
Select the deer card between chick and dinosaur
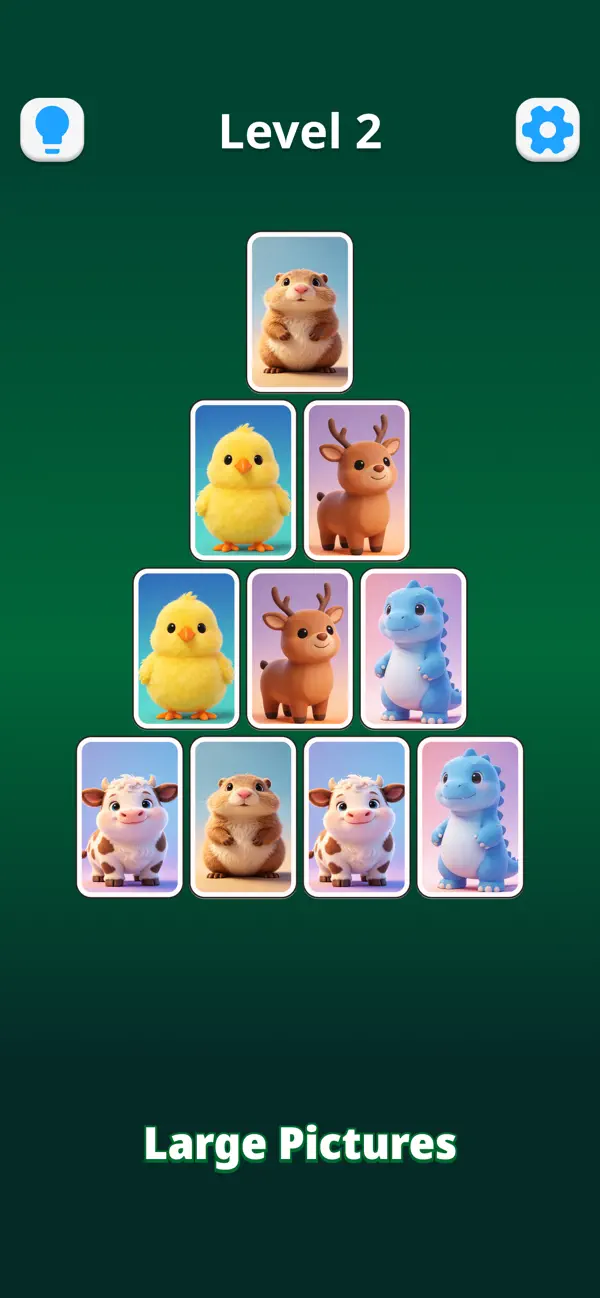pyautogui.click(x=300, y=649)
